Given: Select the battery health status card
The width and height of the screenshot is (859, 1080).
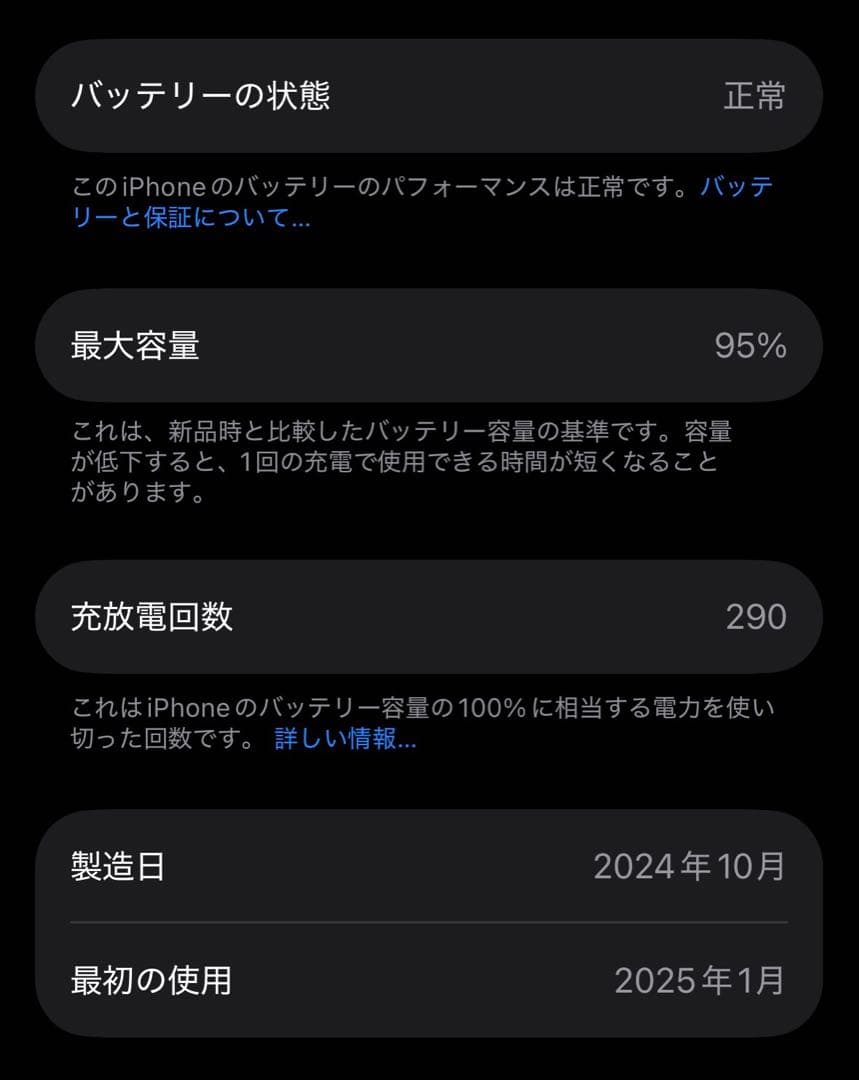Looking at the screenshot, I should pos(430,96).
